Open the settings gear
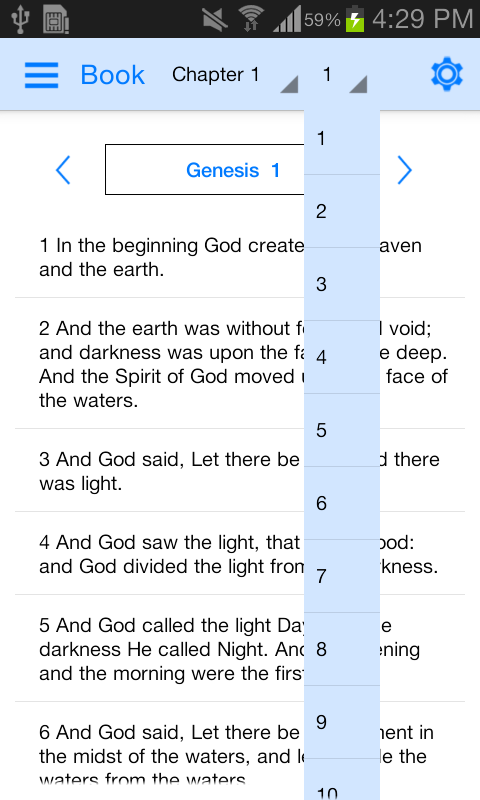The height and width of the screenshot is (800, 480). 447,74
